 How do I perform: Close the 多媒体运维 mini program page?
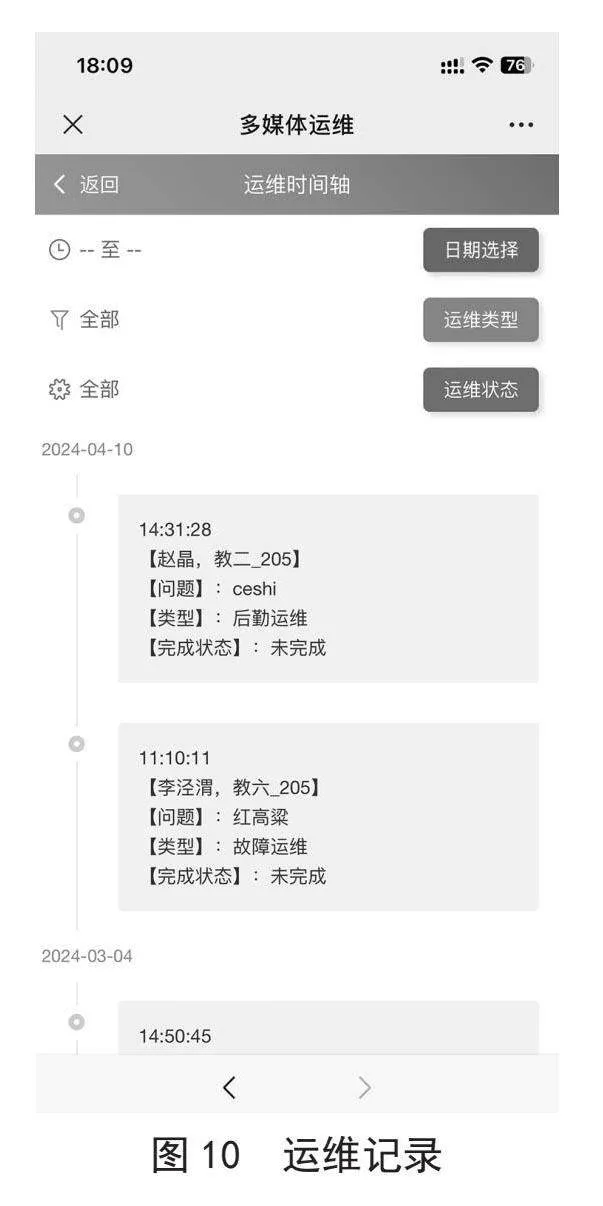(x=73, y=125)
